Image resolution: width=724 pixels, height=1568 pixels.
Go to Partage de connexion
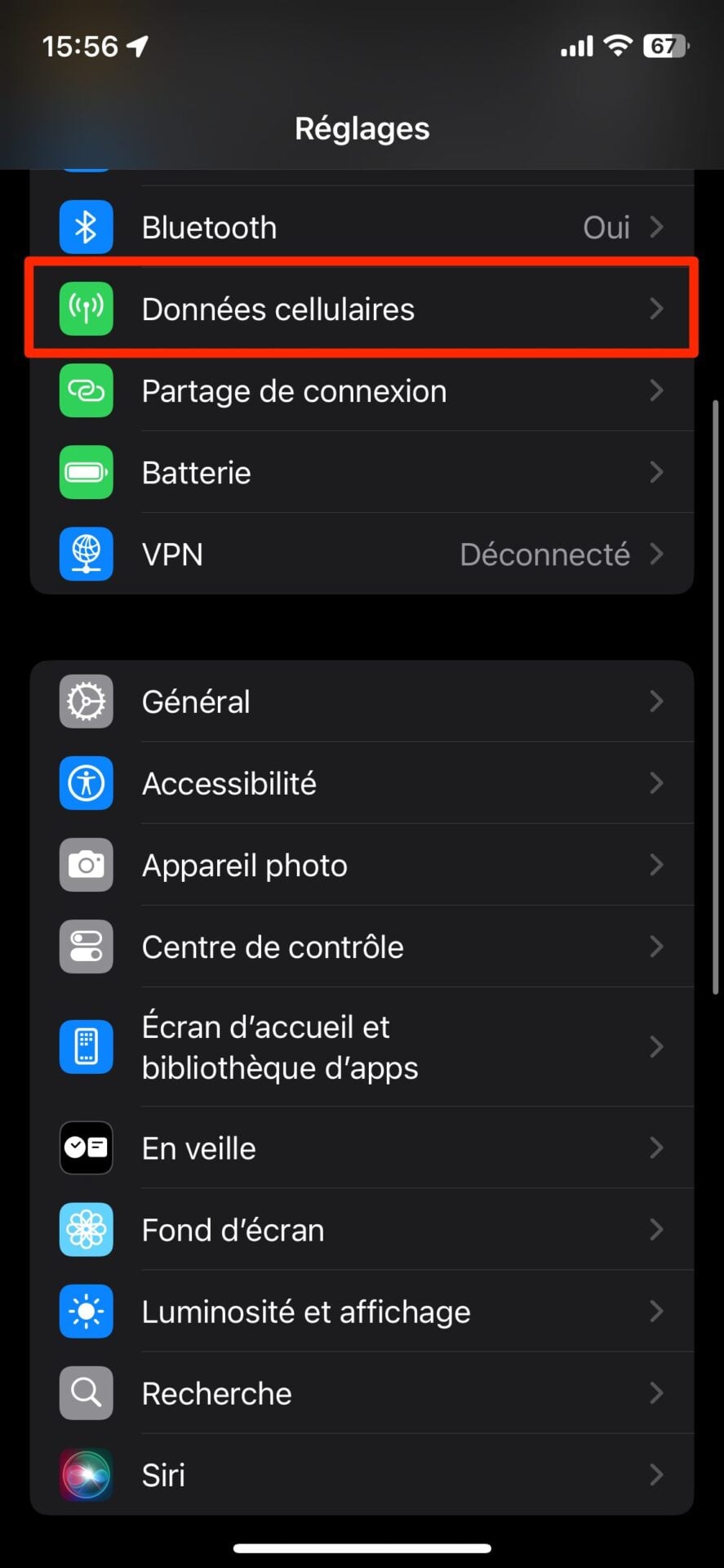(x=362, y=390)
